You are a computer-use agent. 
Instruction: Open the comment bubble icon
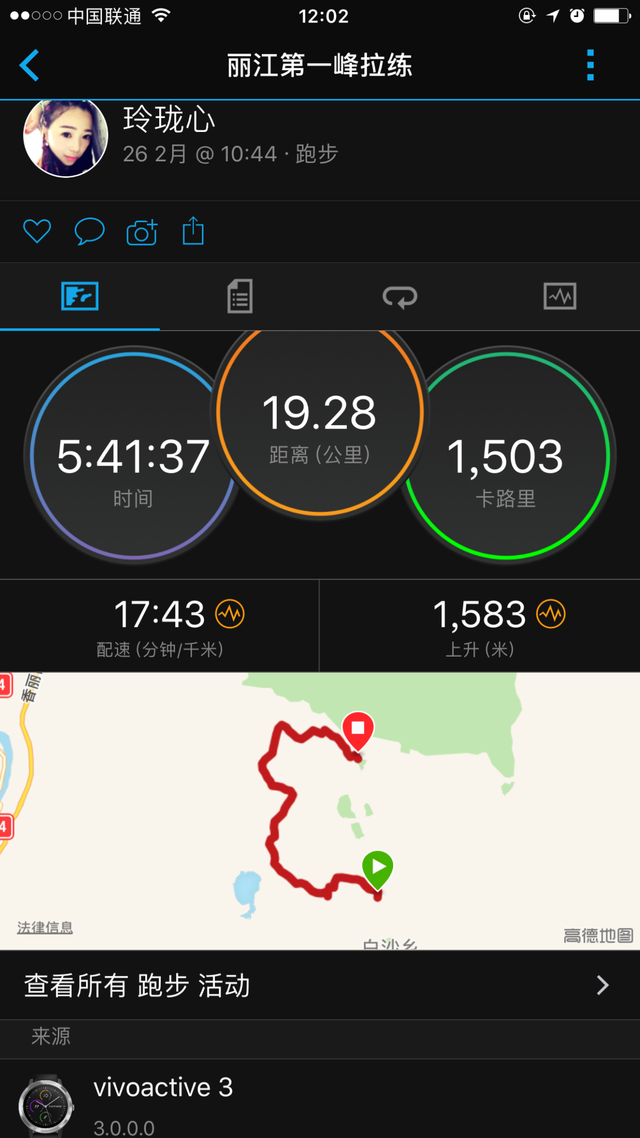point(90,233)
